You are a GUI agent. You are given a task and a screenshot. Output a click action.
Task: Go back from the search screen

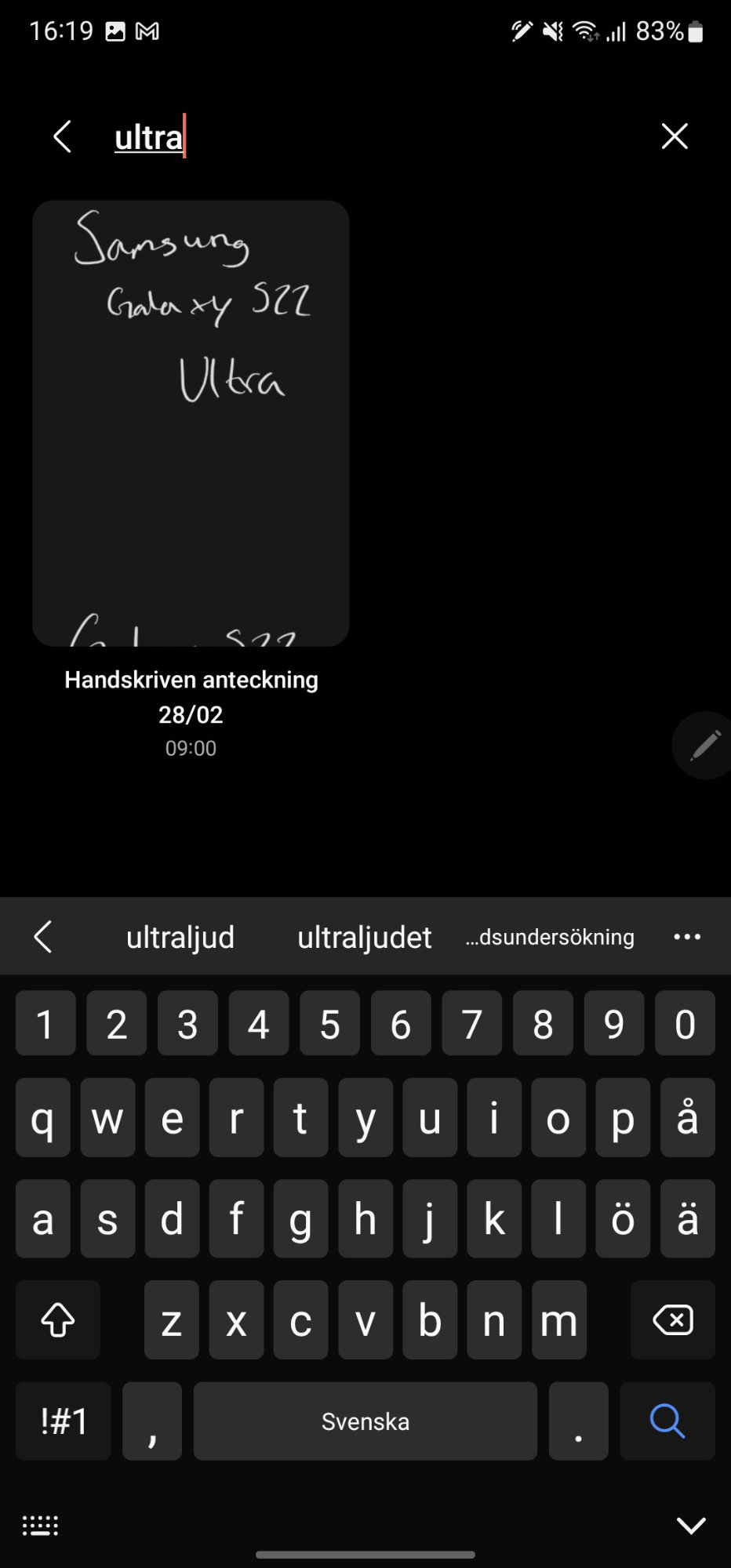(63, 136)
